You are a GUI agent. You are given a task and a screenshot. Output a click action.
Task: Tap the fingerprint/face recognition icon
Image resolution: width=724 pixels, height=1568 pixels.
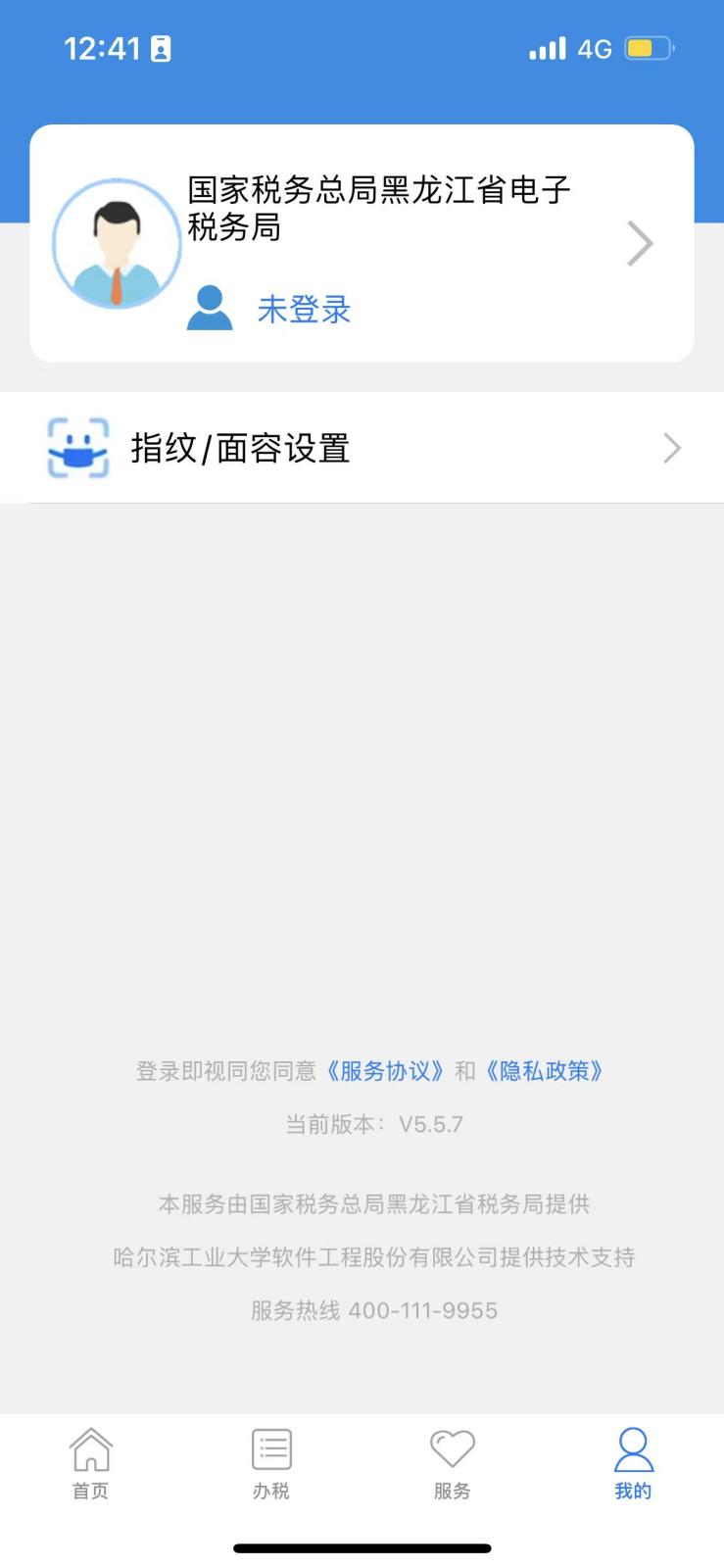click(x=75, y=448)
